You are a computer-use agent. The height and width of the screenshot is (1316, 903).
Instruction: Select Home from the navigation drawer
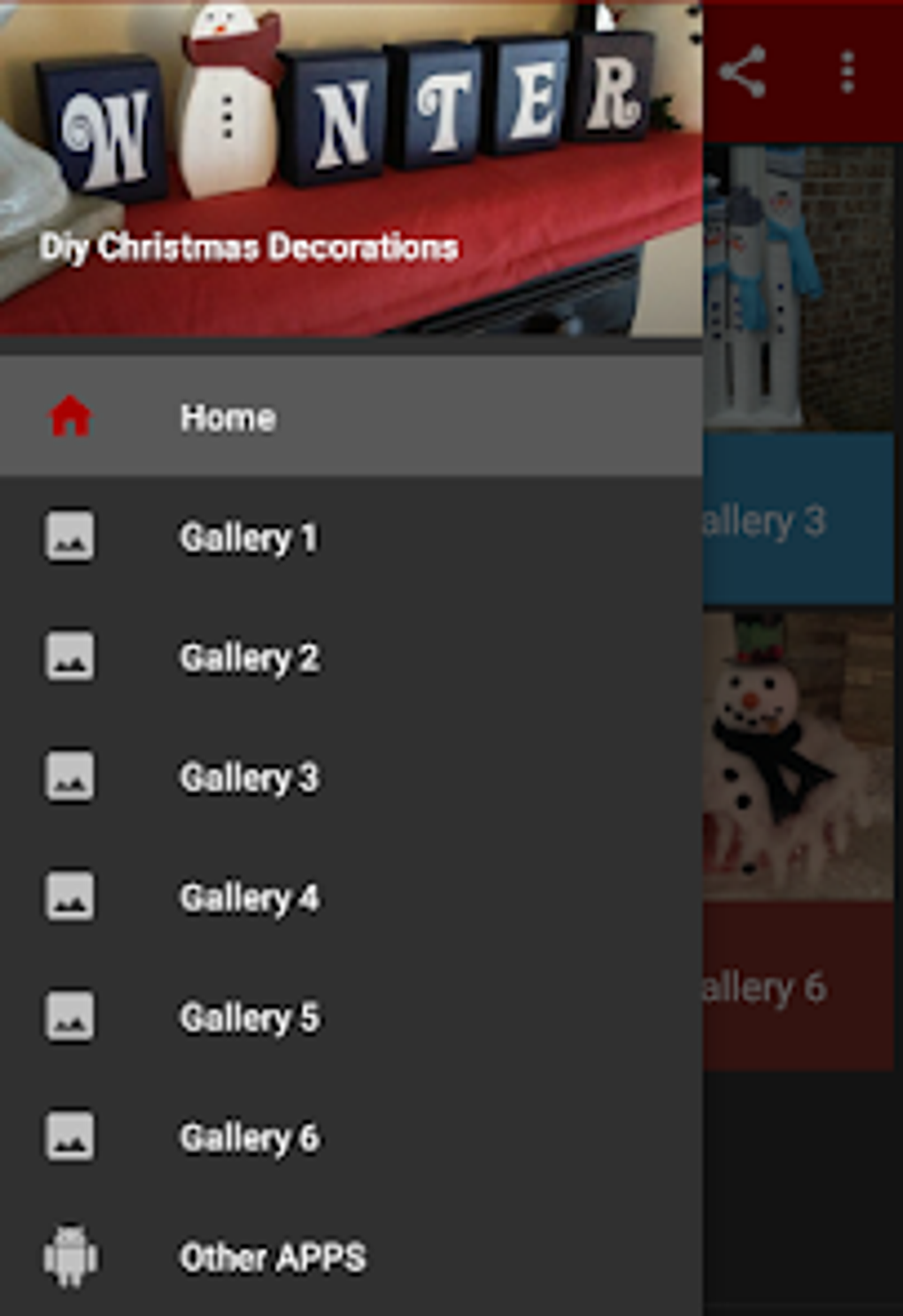point(228,416)
